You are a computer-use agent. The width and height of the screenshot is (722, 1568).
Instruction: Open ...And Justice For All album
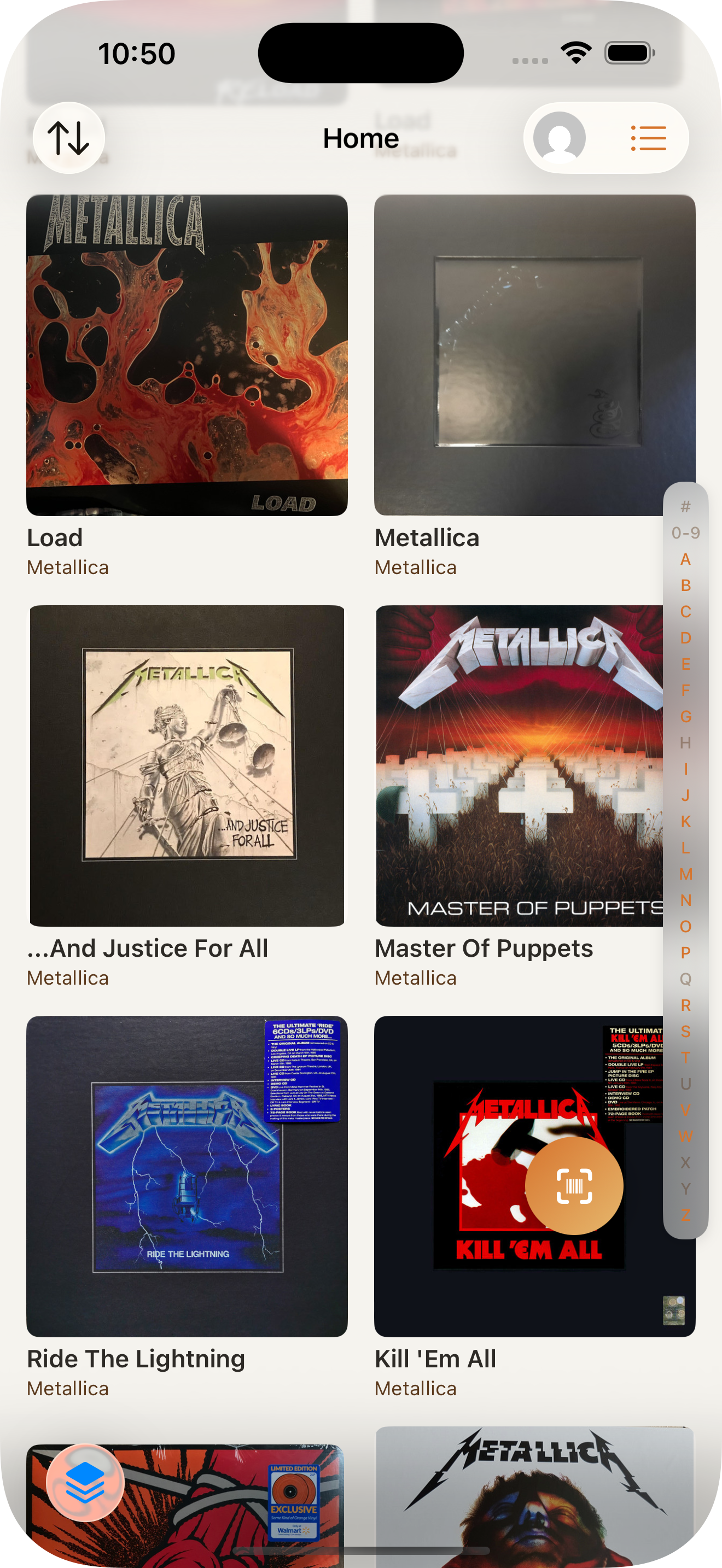tap(187, 765)
